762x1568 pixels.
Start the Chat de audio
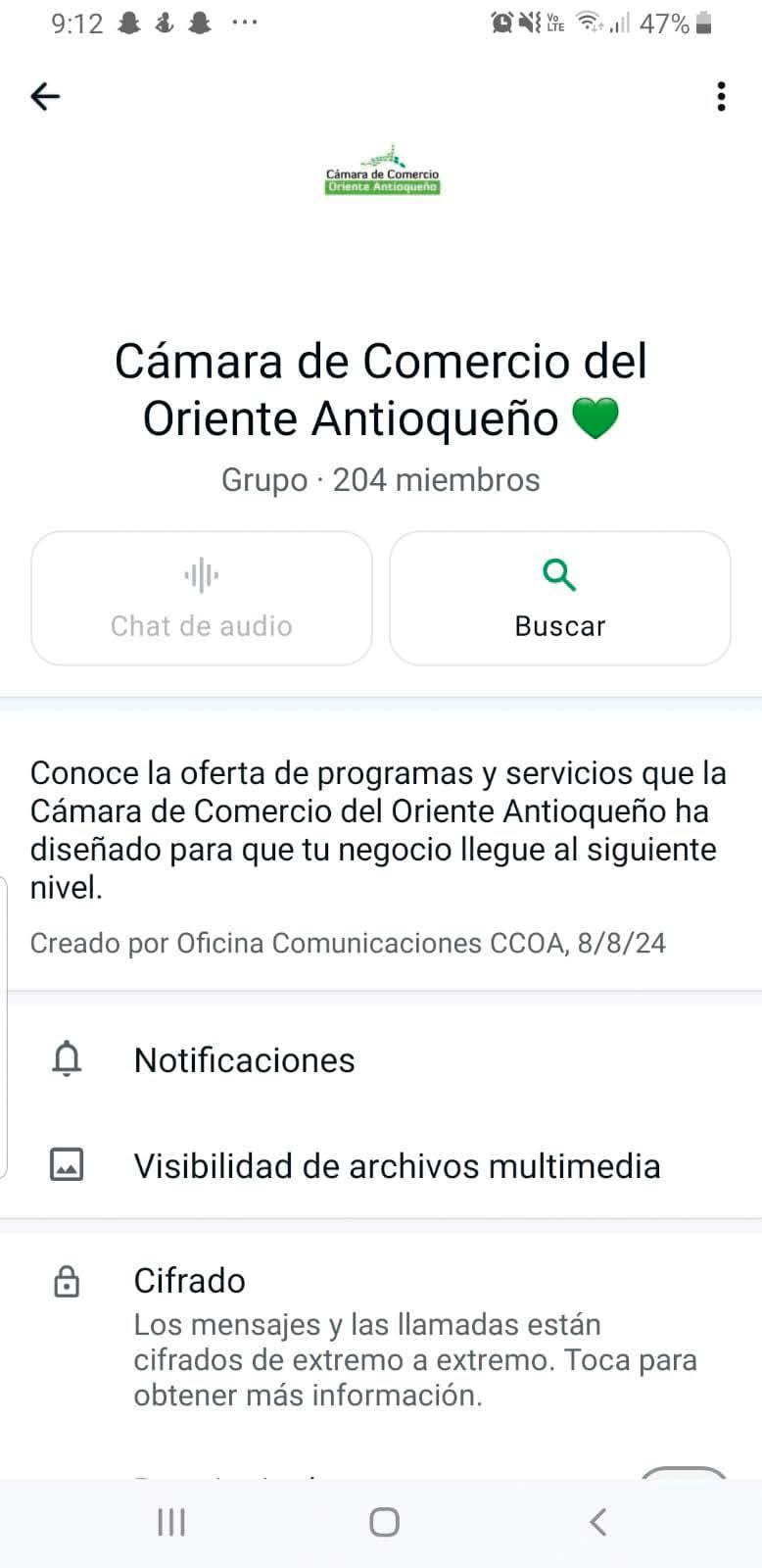202,598
